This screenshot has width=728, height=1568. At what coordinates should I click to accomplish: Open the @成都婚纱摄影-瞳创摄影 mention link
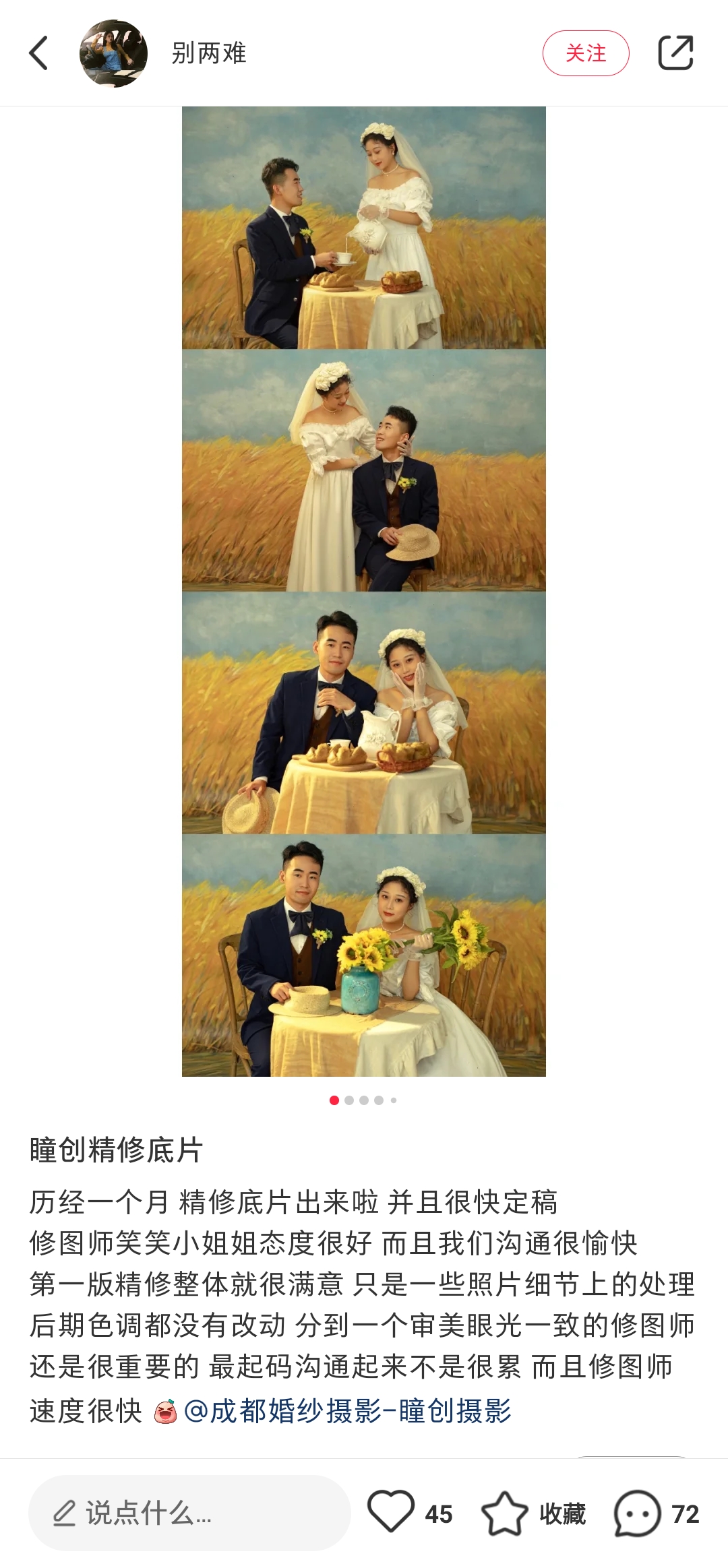(x=348, y=1410)
